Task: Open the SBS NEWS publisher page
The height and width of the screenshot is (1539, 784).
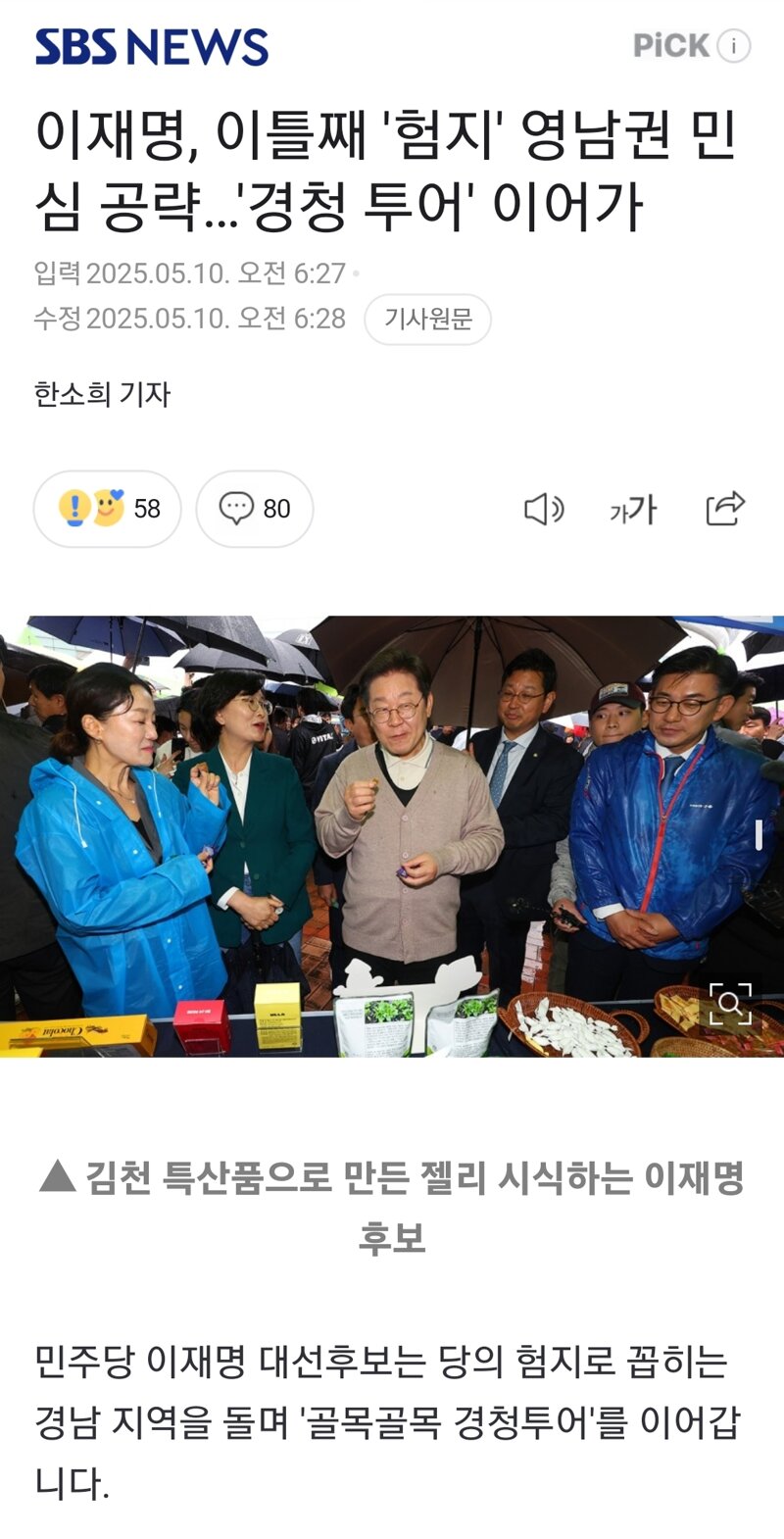Action: [x=152, y=47]
